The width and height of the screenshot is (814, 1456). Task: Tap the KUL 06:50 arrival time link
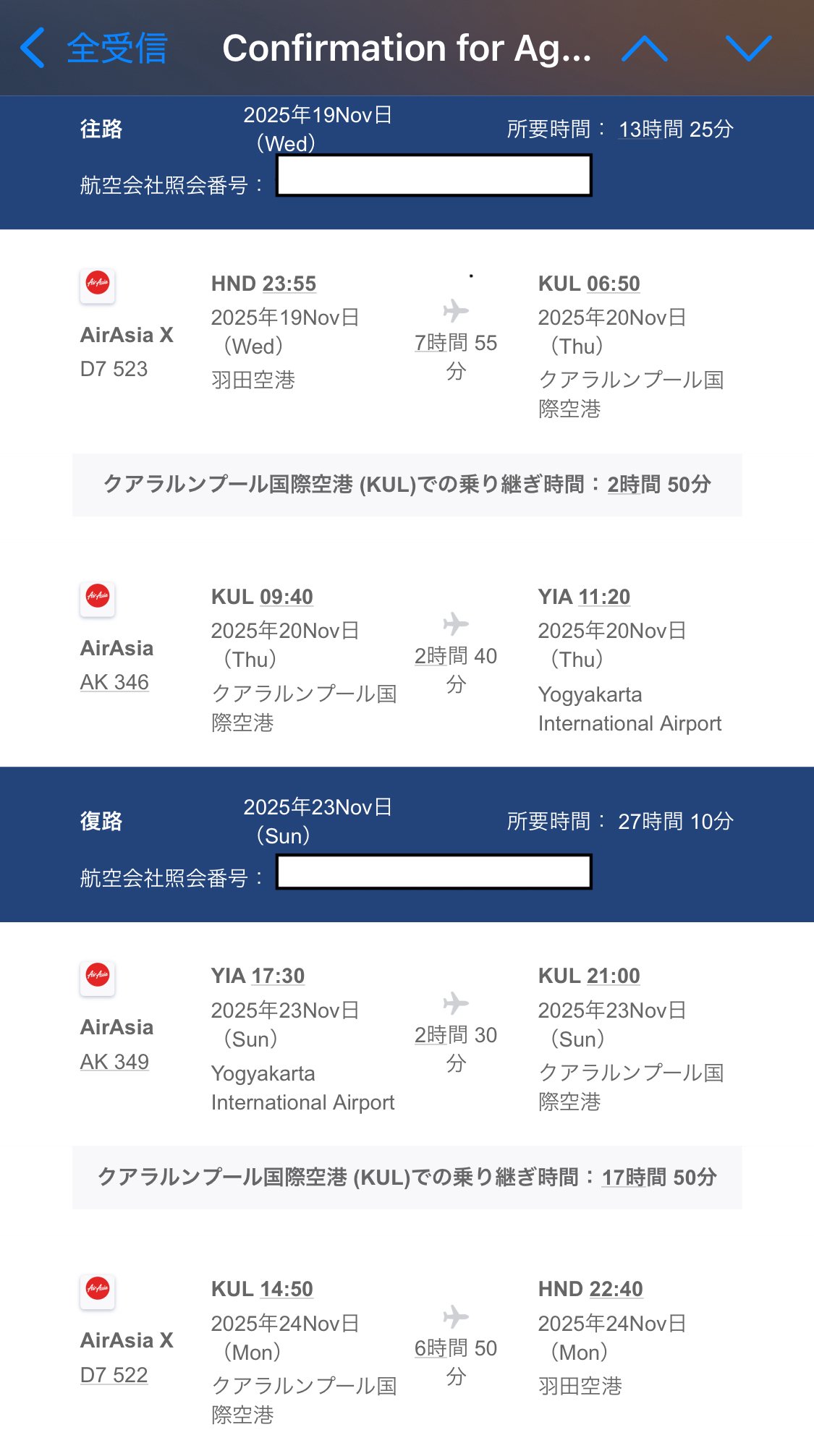coord(613,284)
